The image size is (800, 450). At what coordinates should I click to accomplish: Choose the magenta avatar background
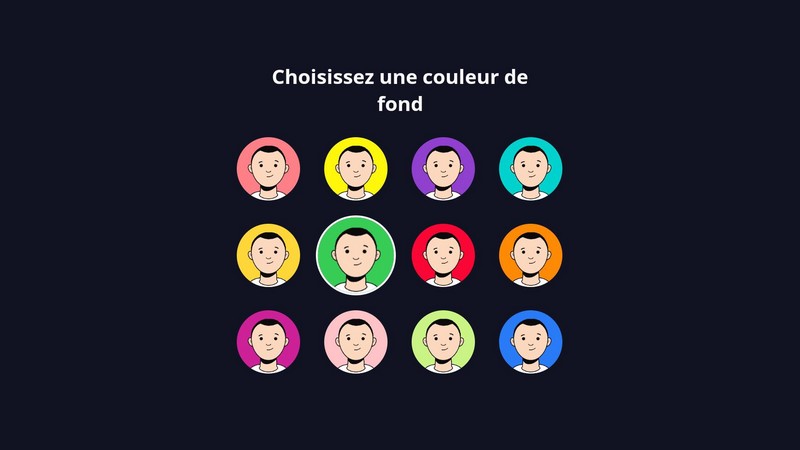pyautogui.click(x=268, y=342)
